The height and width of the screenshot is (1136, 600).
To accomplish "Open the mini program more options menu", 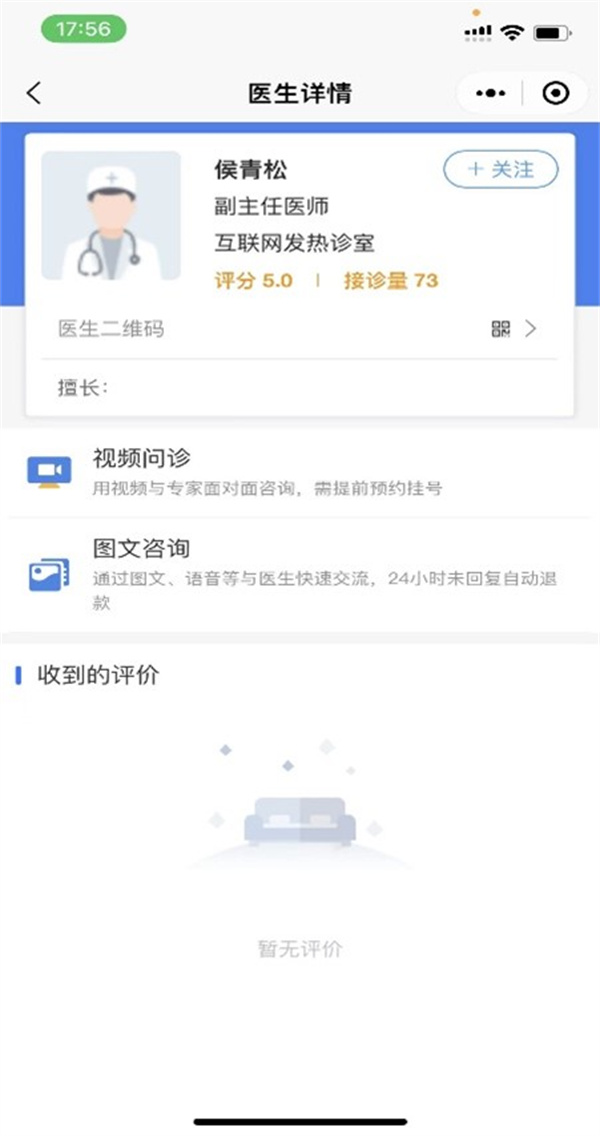I will pyautogui.click(x=490, y=94).
